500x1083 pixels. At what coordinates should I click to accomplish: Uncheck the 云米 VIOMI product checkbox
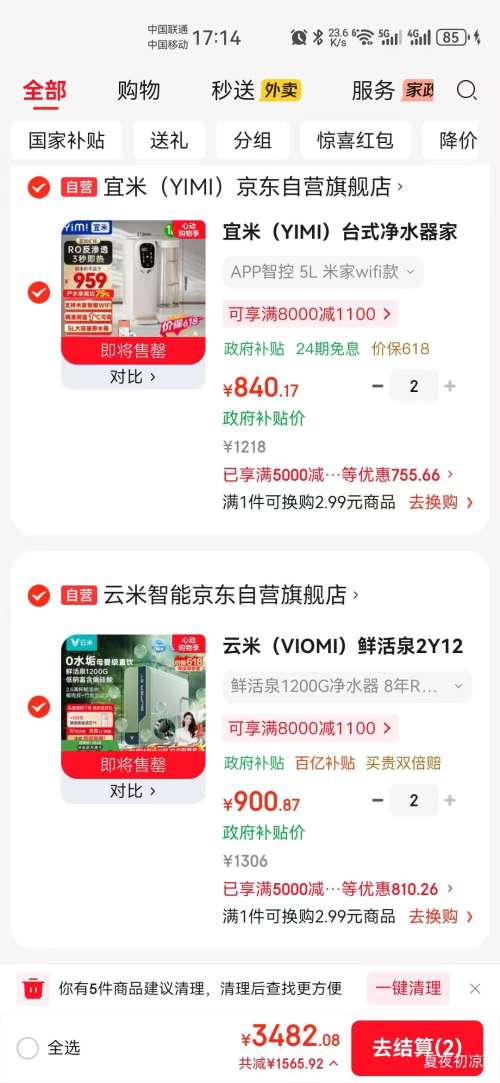pyautogui.click(x=39, y=707)
